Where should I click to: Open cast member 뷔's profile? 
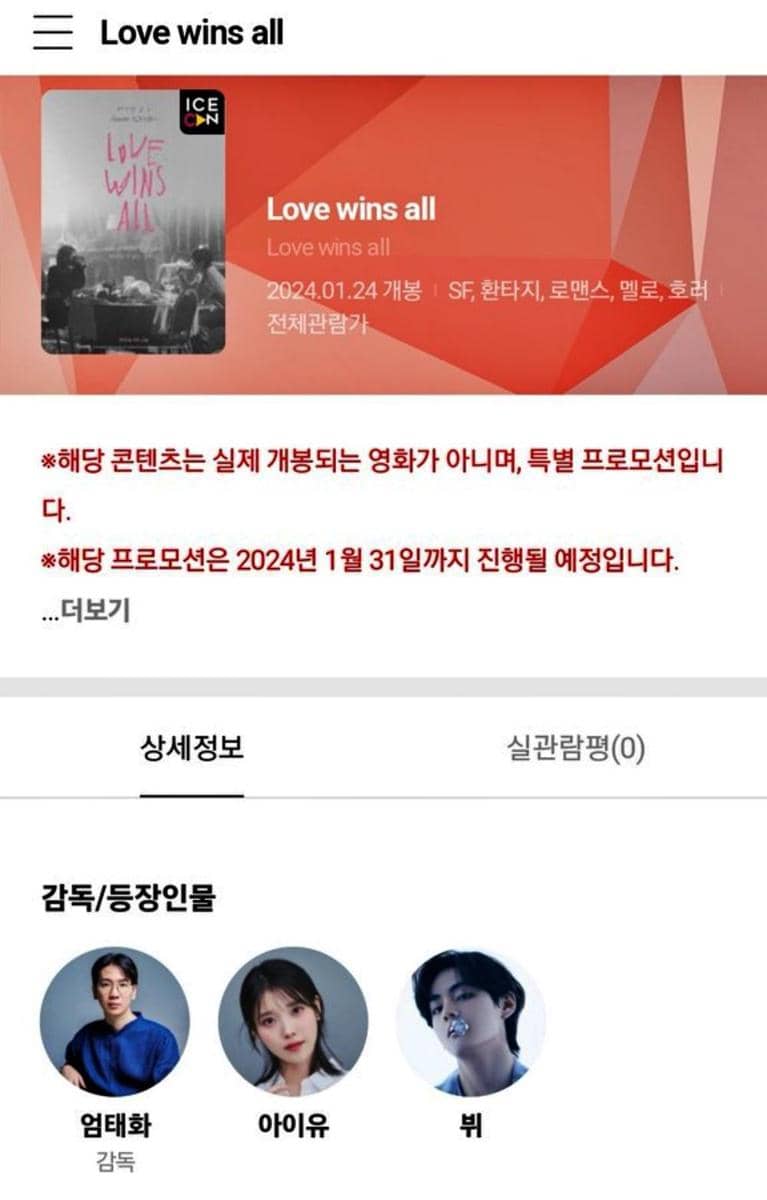[x=471, y=1022]
